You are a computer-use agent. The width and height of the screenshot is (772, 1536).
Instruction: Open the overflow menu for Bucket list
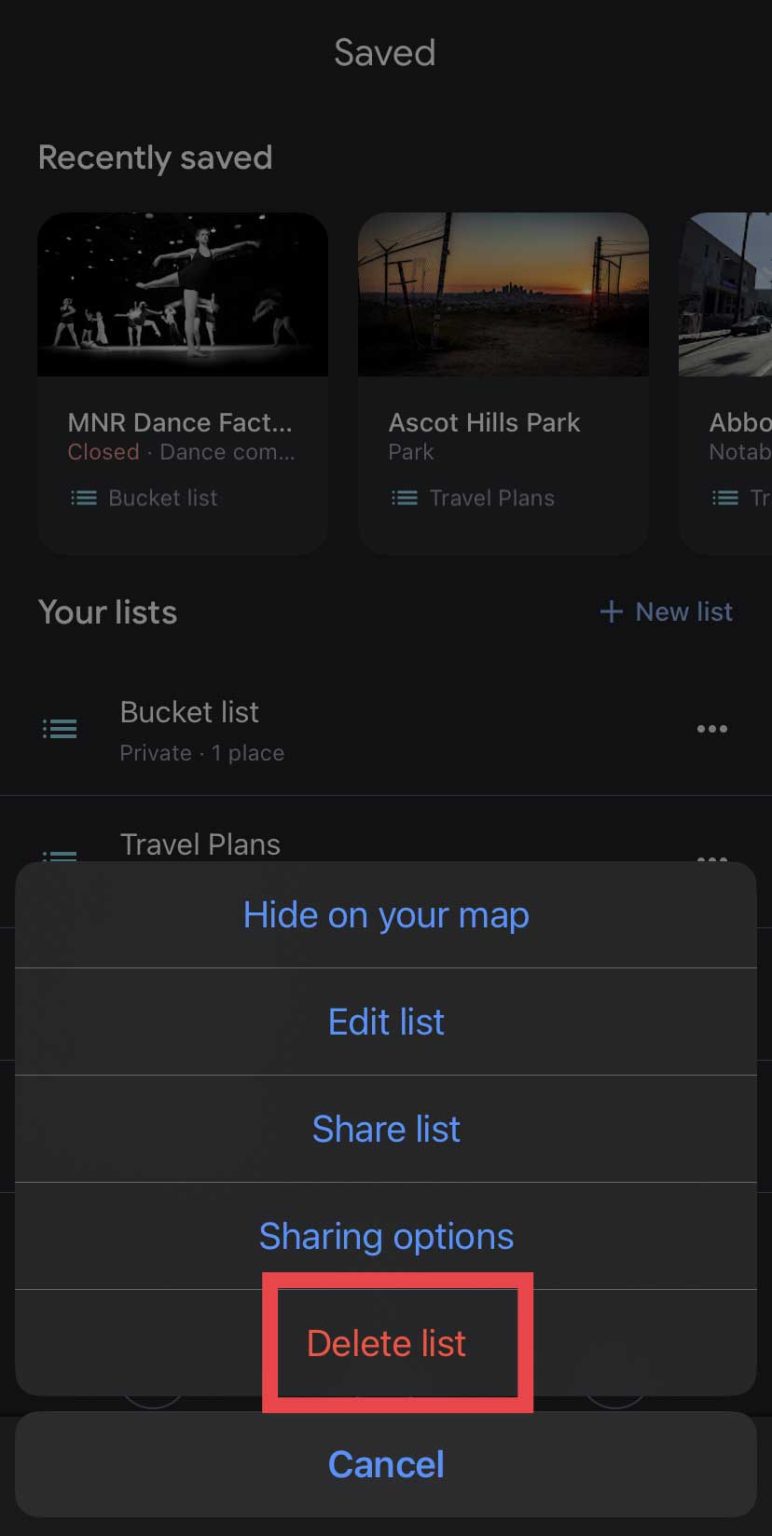pos(712,728)
